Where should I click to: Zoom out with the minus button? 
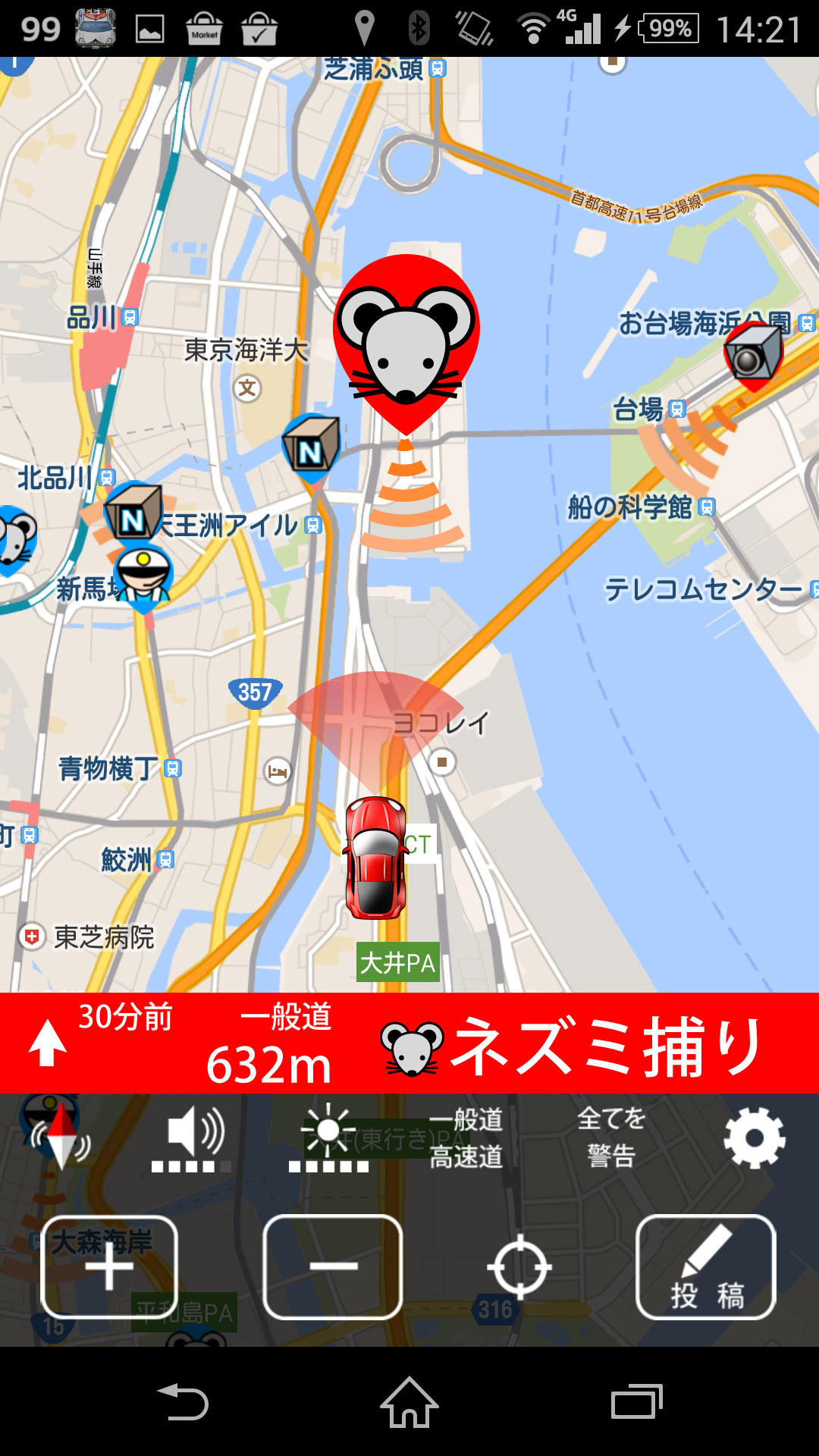click(x=332, y=1267)
